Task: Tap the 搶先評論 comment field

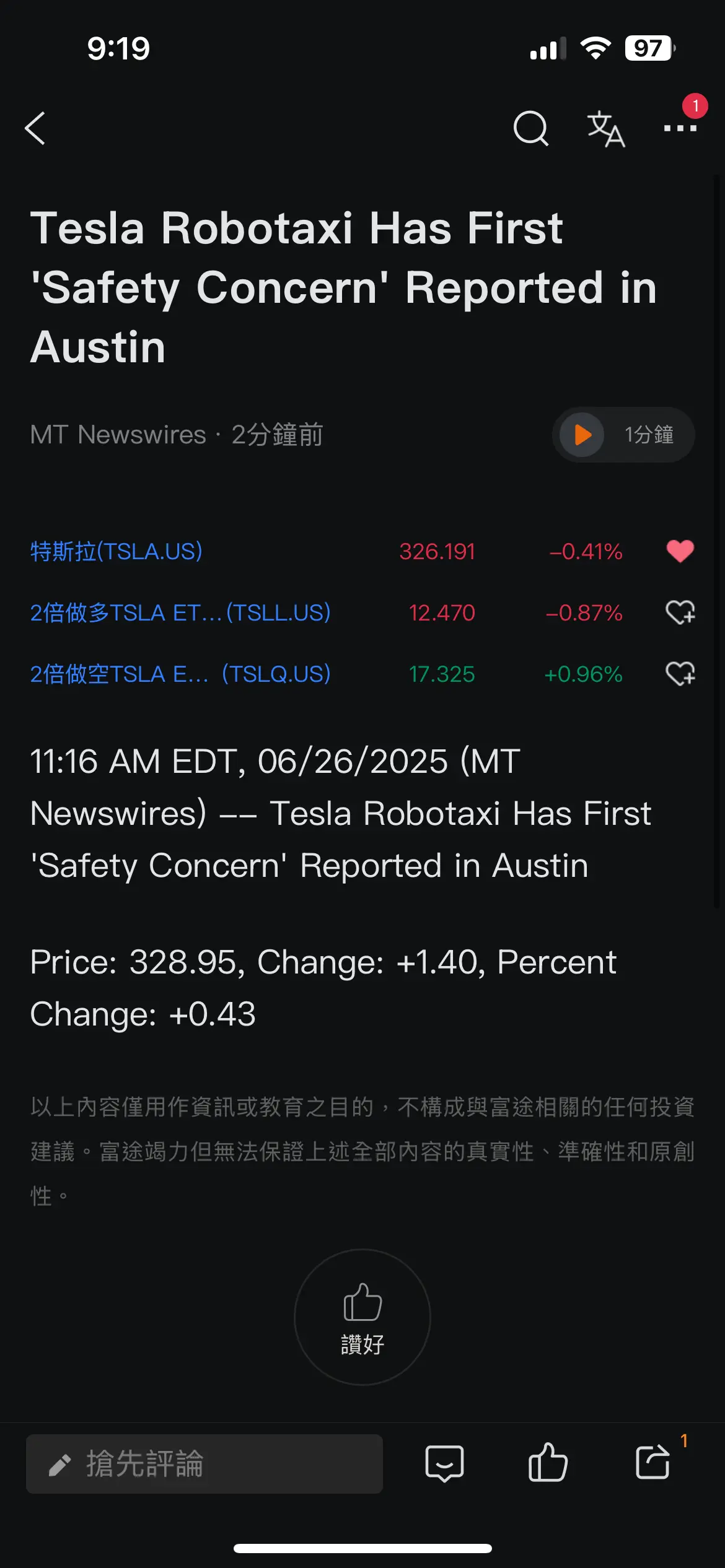Action: coord(204,1464)
